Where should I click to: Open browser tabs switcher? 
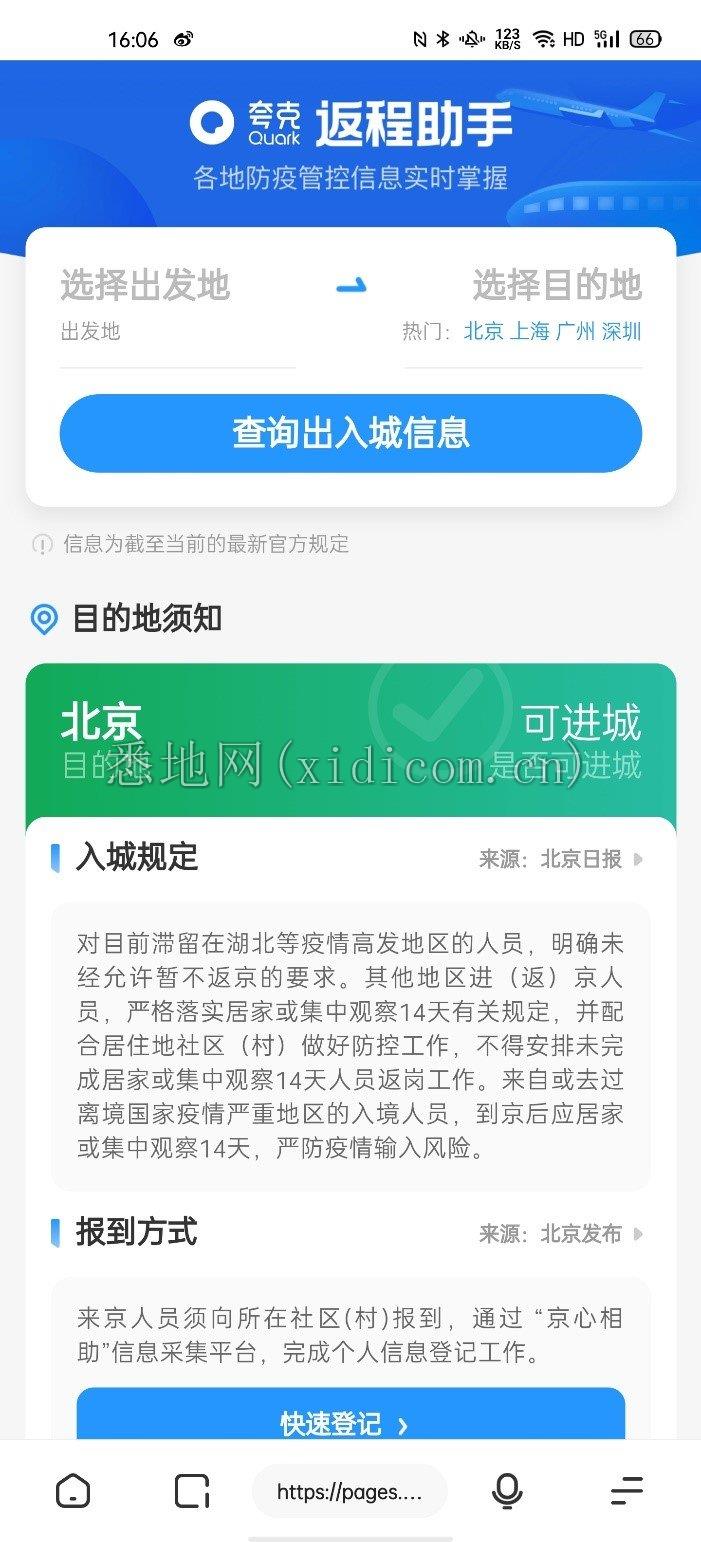(191, 1491)
